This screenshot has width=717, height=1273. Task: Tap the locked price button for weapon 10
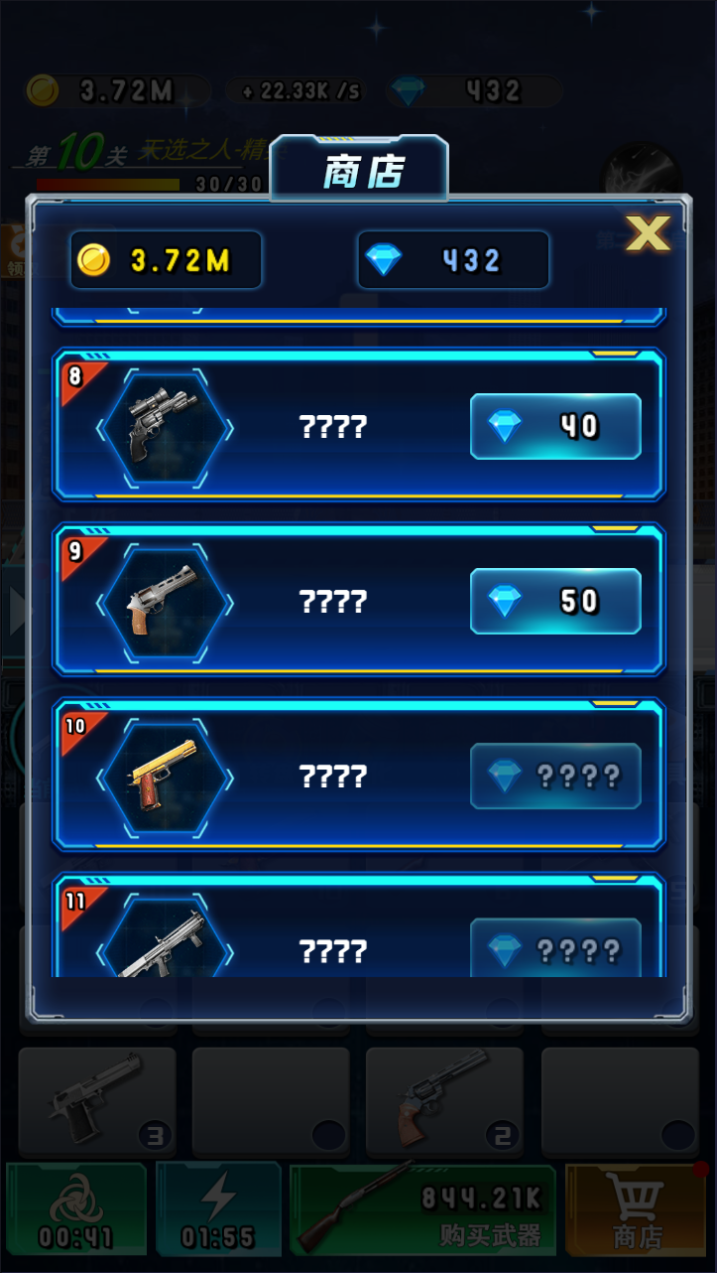(555, 776)
